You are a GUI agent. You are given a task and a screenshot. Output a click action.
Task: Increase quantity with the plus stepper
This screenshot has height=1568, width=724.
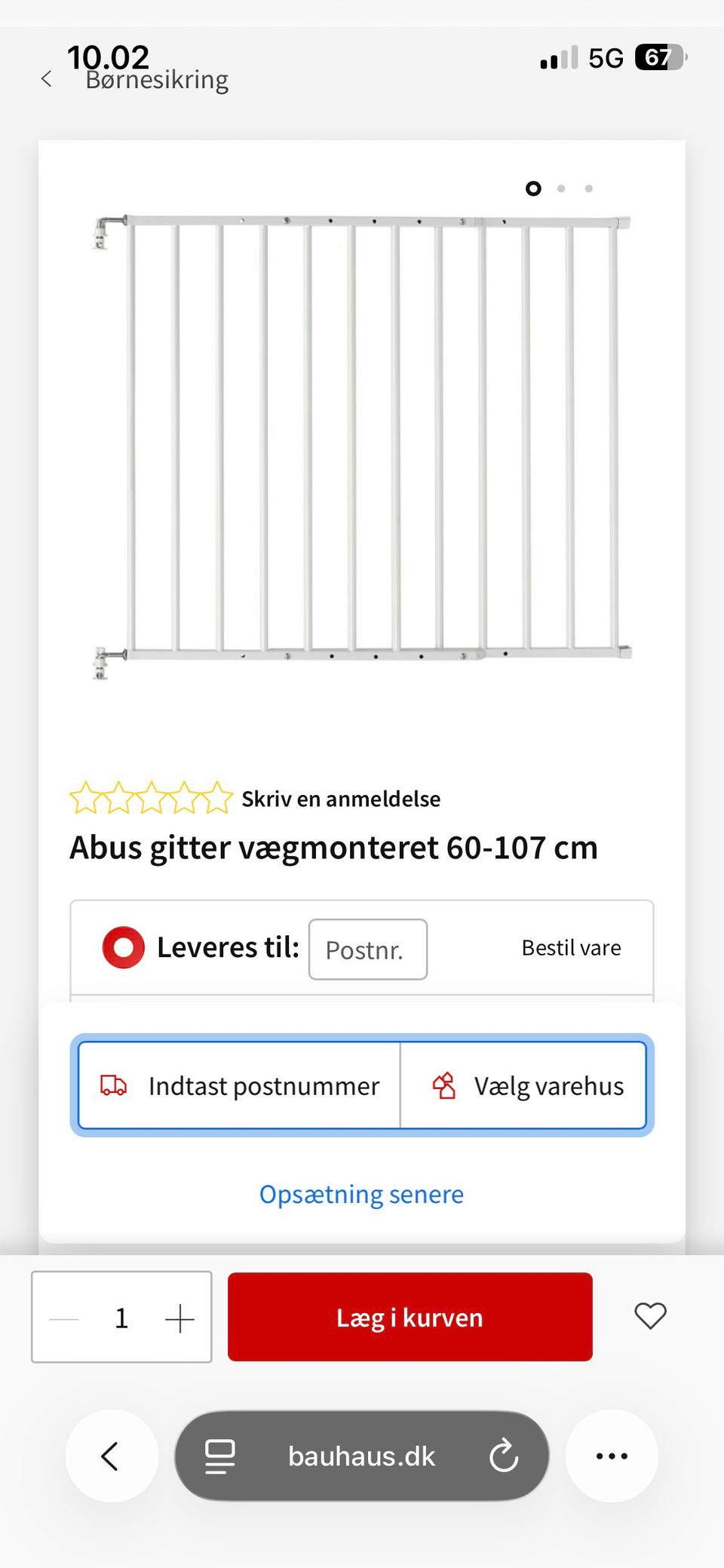[x=179, y=1317]
